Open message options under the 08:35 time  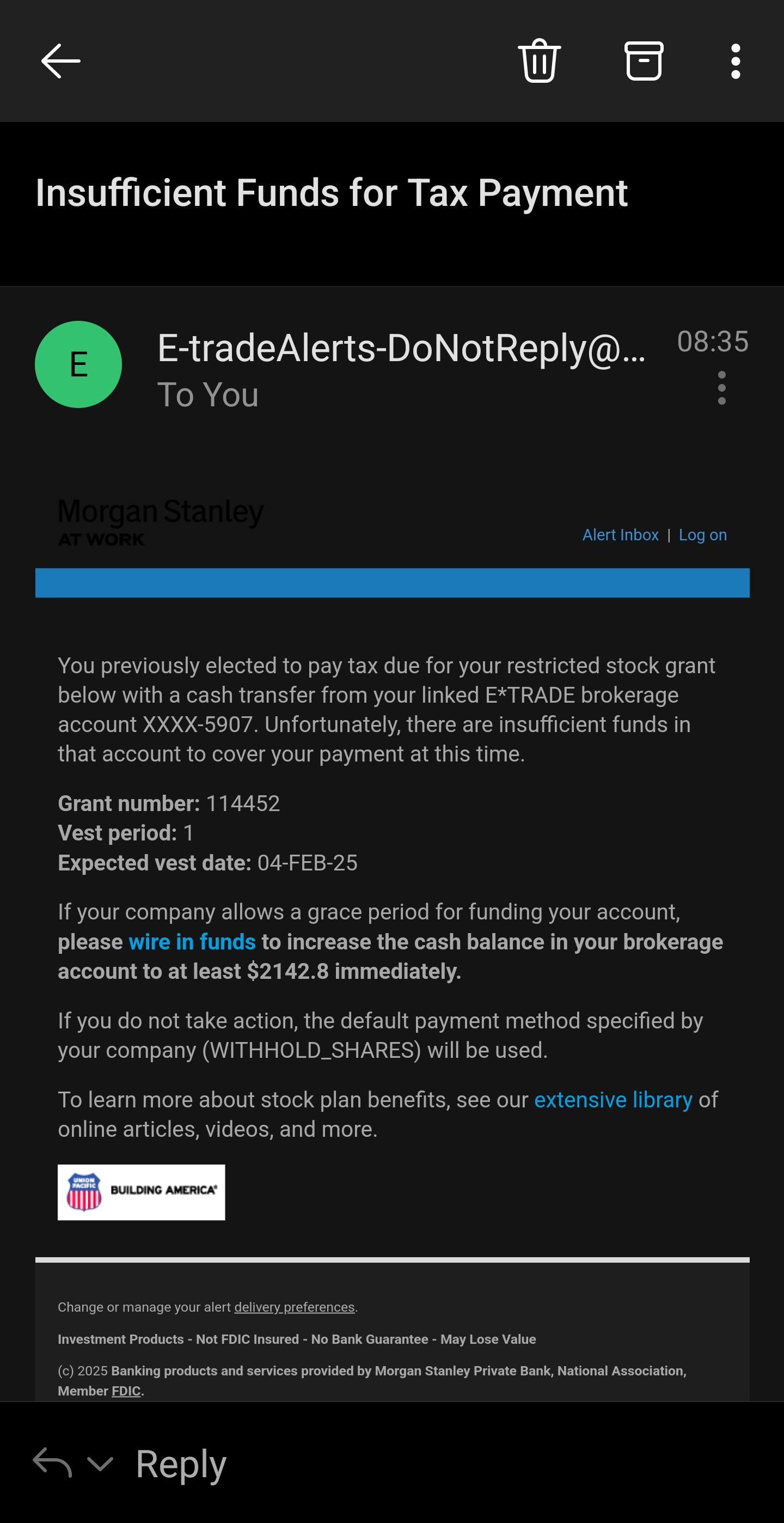coord(721,388)
